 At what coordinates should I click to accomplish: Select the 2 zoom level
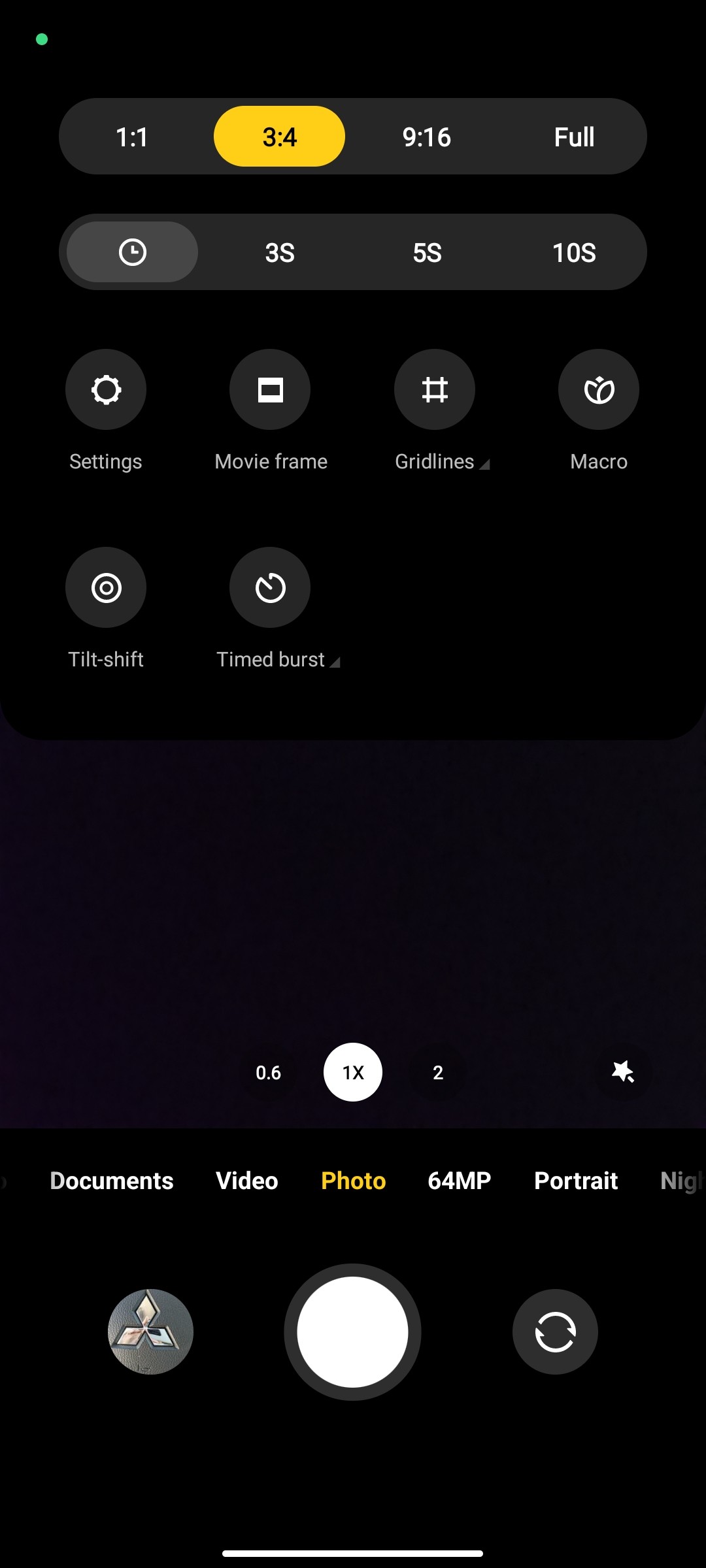tap(438, 1072)
